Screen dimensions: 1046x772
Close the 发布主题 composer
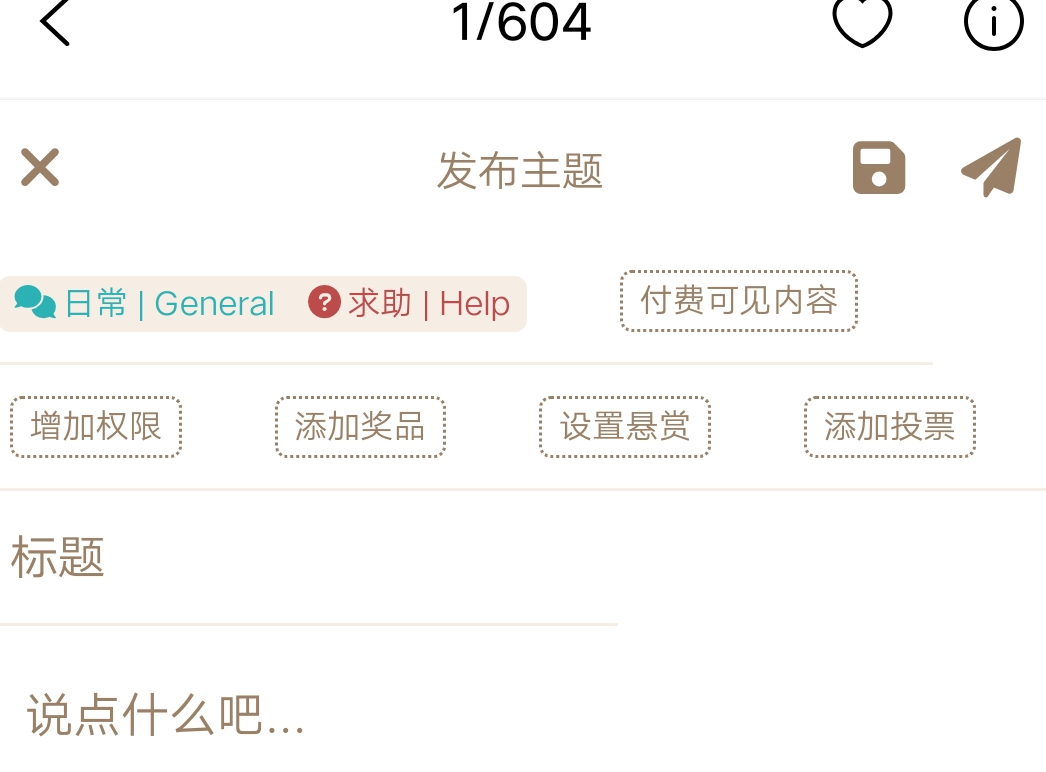click(40, 168)
